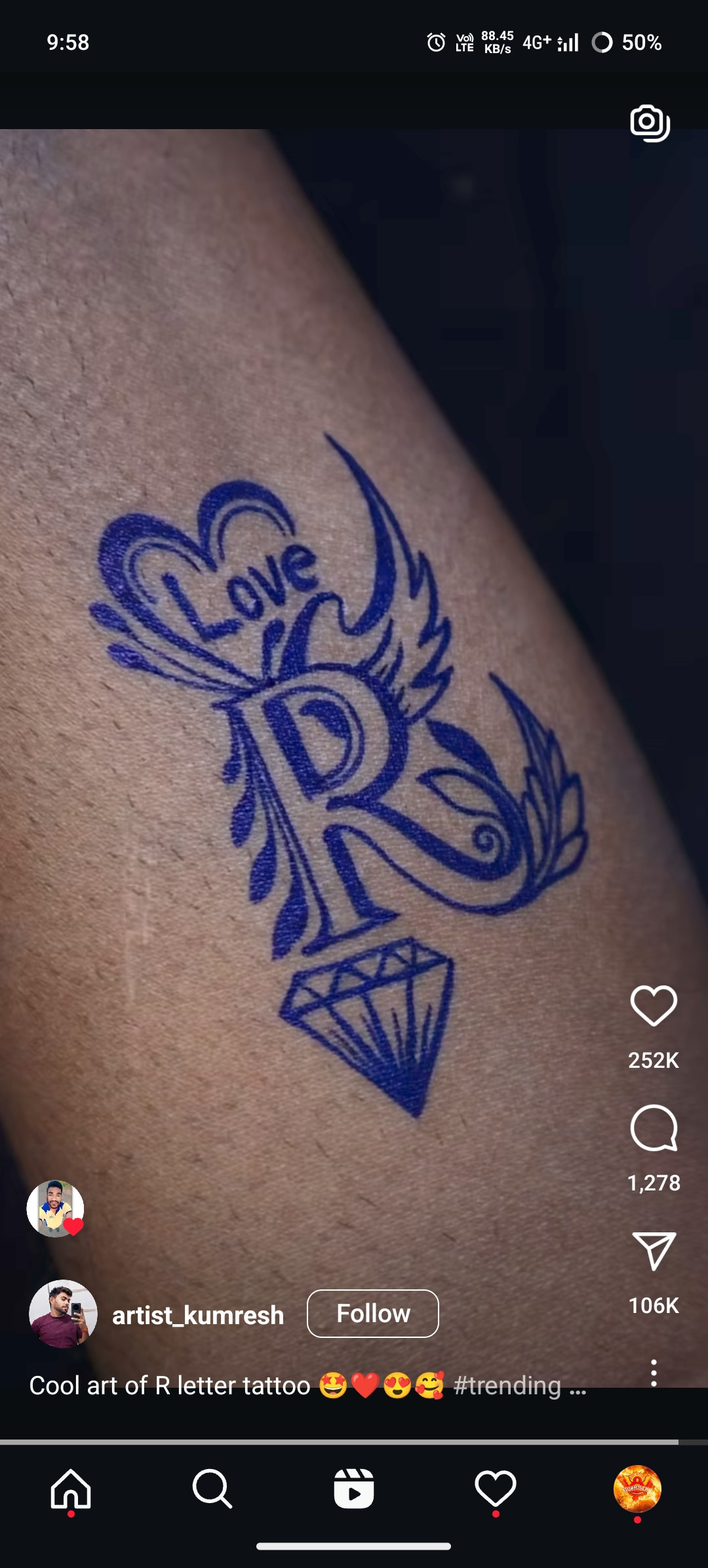Open the comments on this reel
708x1568 pixels.
[653, 1128]
